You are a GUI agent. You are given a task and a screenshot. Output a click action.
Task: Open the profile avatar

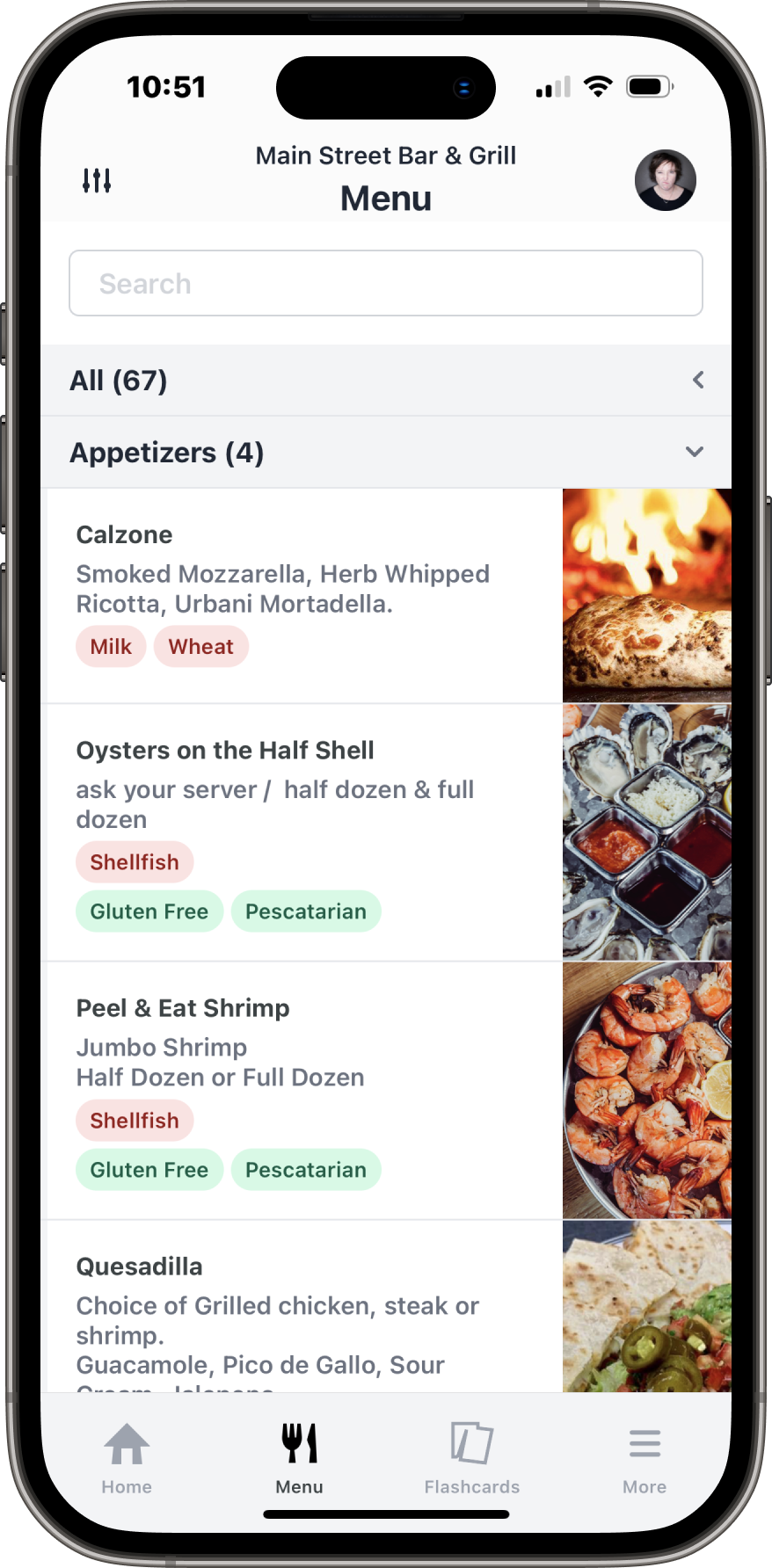point(665,180)
